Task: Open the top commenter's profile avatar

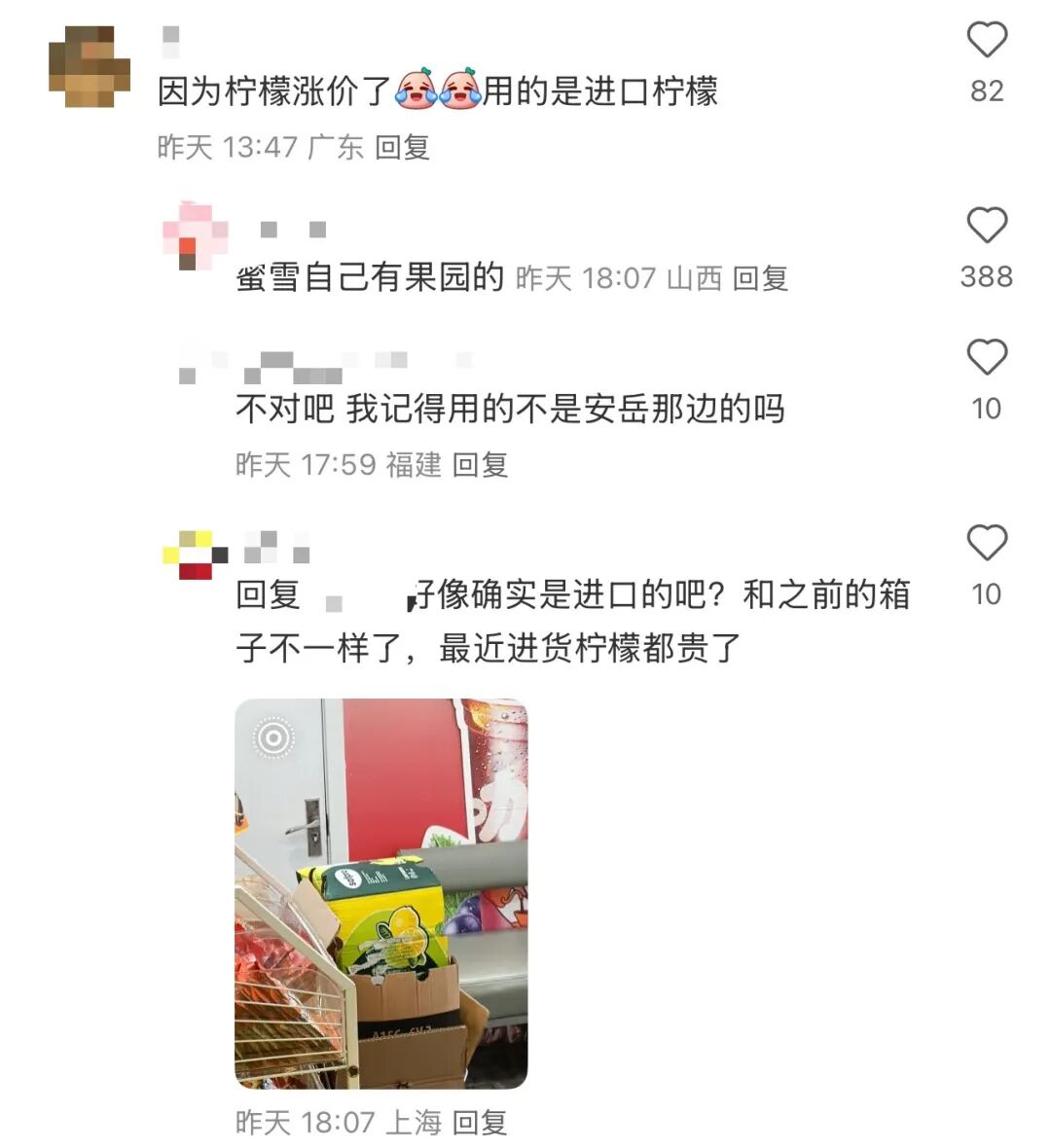Action: point(90,66)
